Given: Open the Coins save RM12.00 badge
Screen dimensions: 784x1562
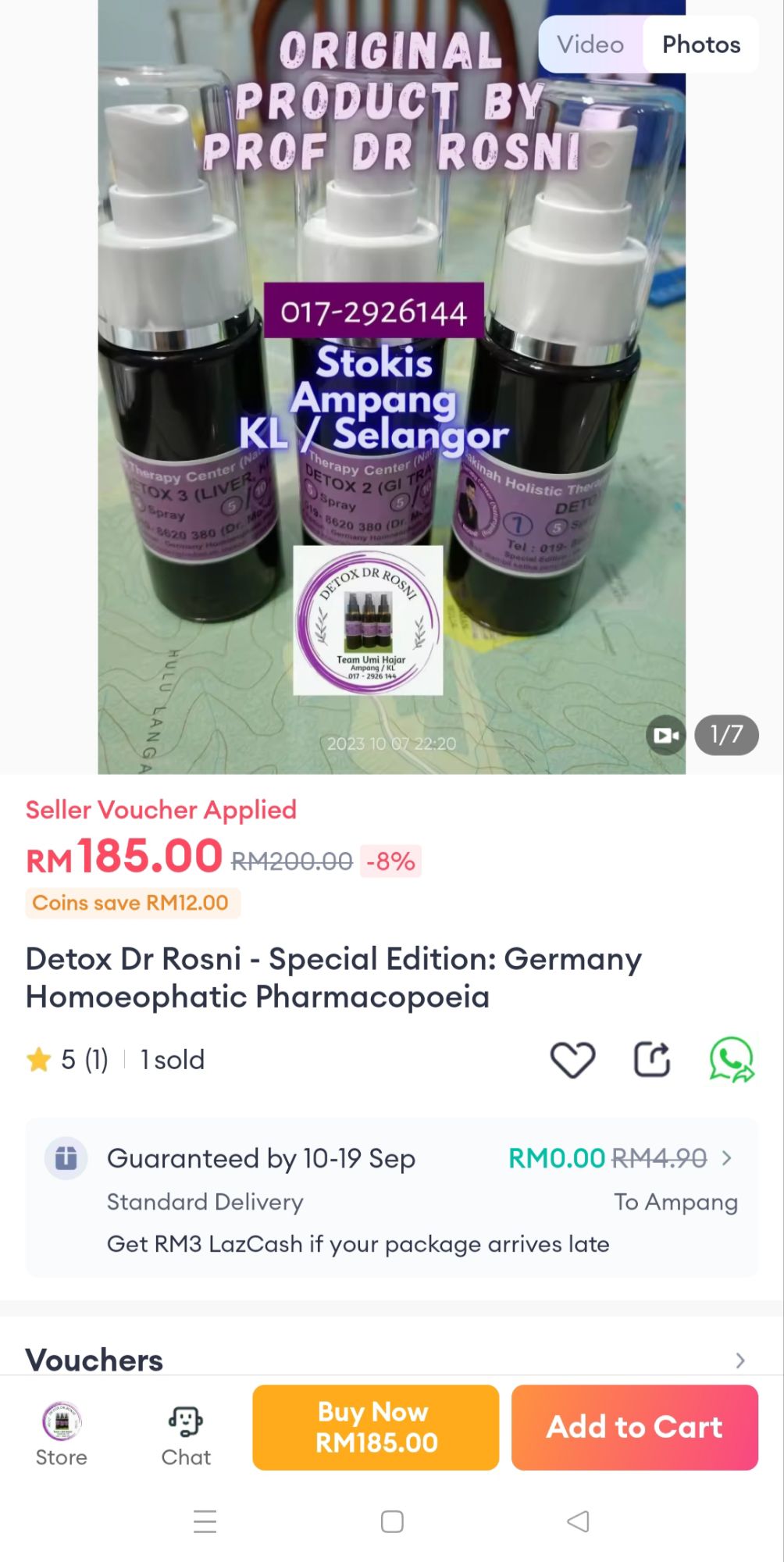Looking at the screenshot, I should 132,903.
